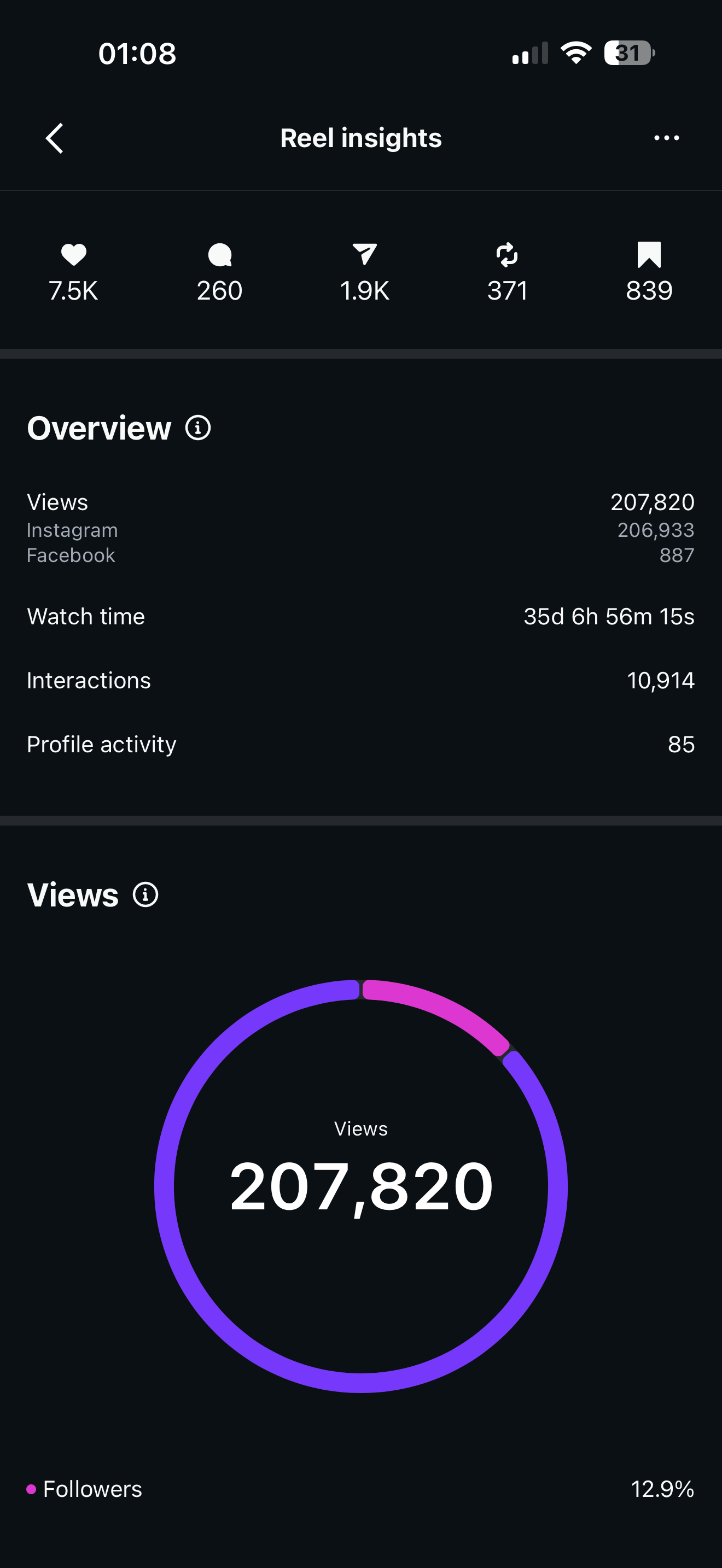Open the three-dot overflow menu
Image resolution: width=722 pixels, height=1568 pixels.
click(x=666, y=138)
